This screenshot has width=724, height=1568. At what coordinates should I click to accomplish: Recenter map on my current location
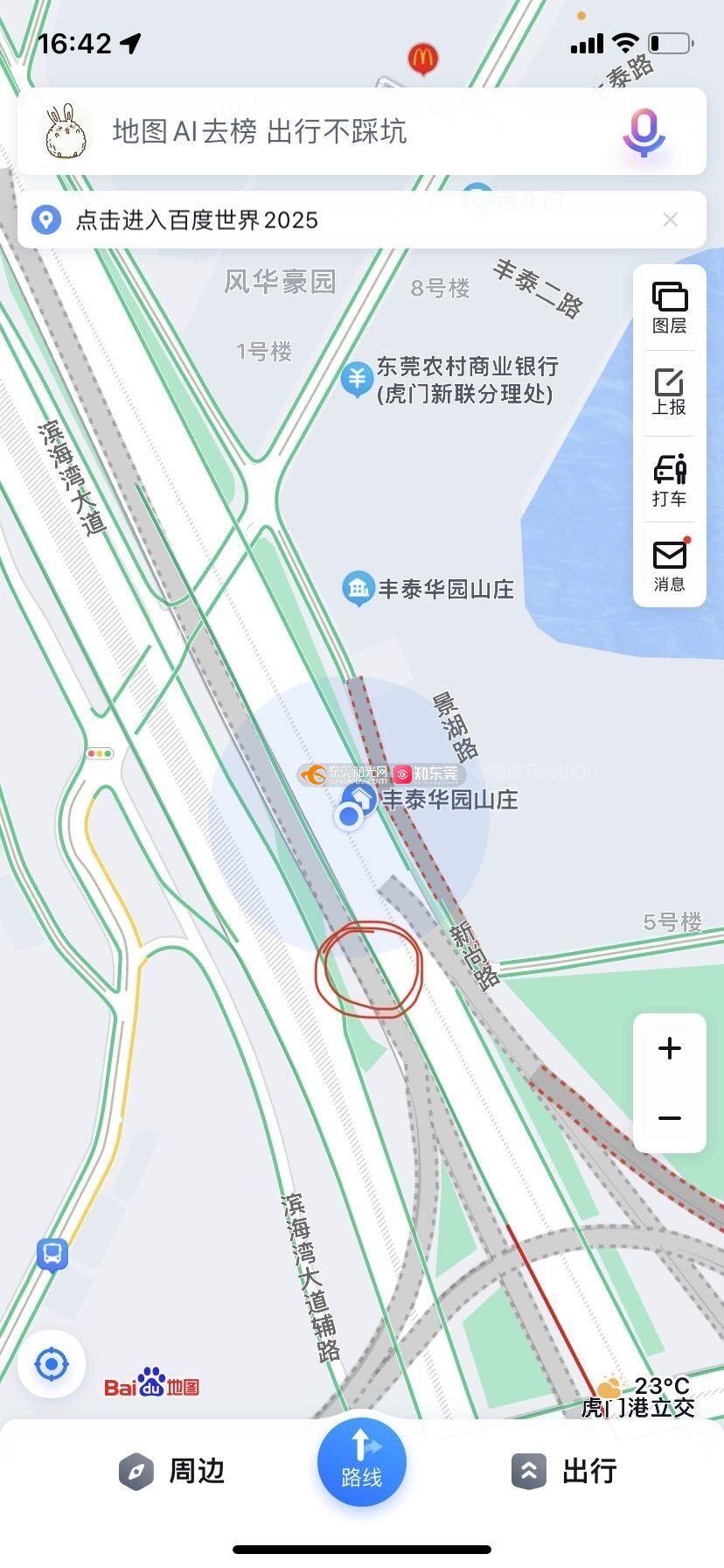point(51,1363)
